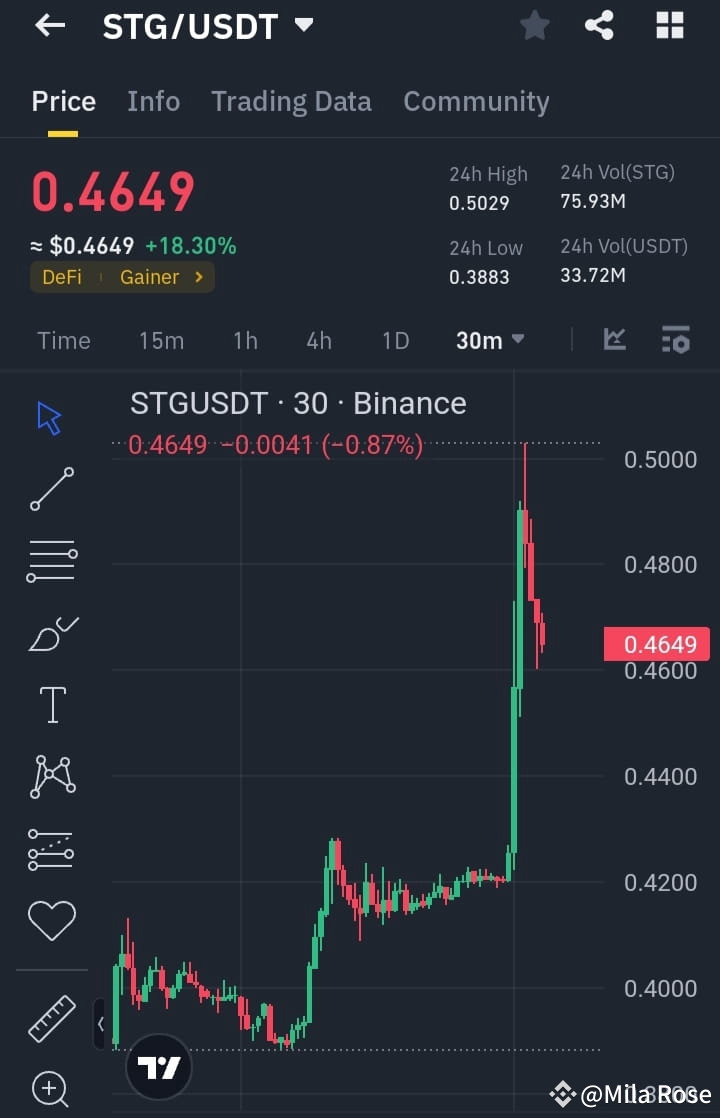Share this chart via the share button

tap(600, 26)
